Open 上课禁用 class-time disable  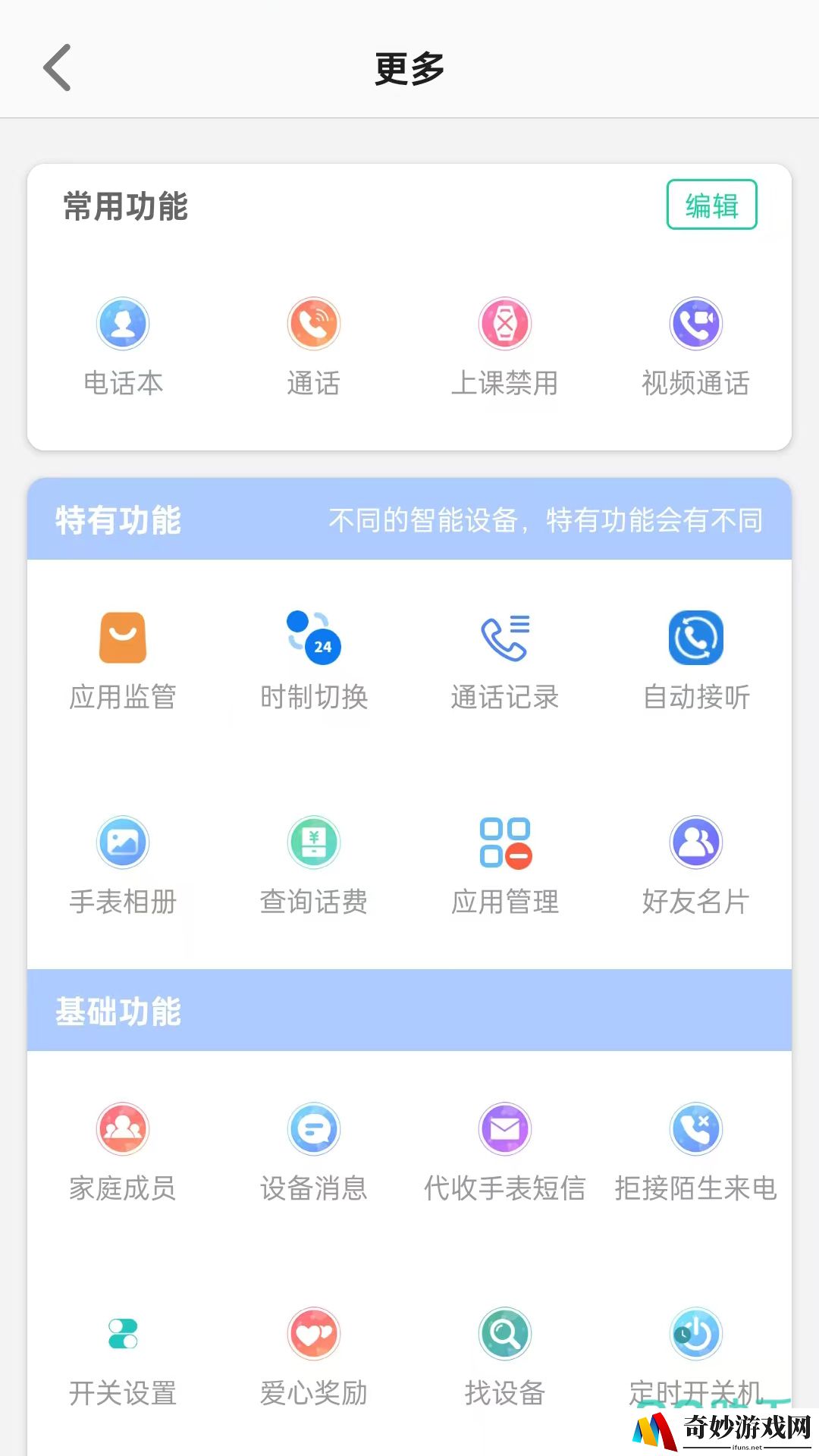[x=505, y=347]
